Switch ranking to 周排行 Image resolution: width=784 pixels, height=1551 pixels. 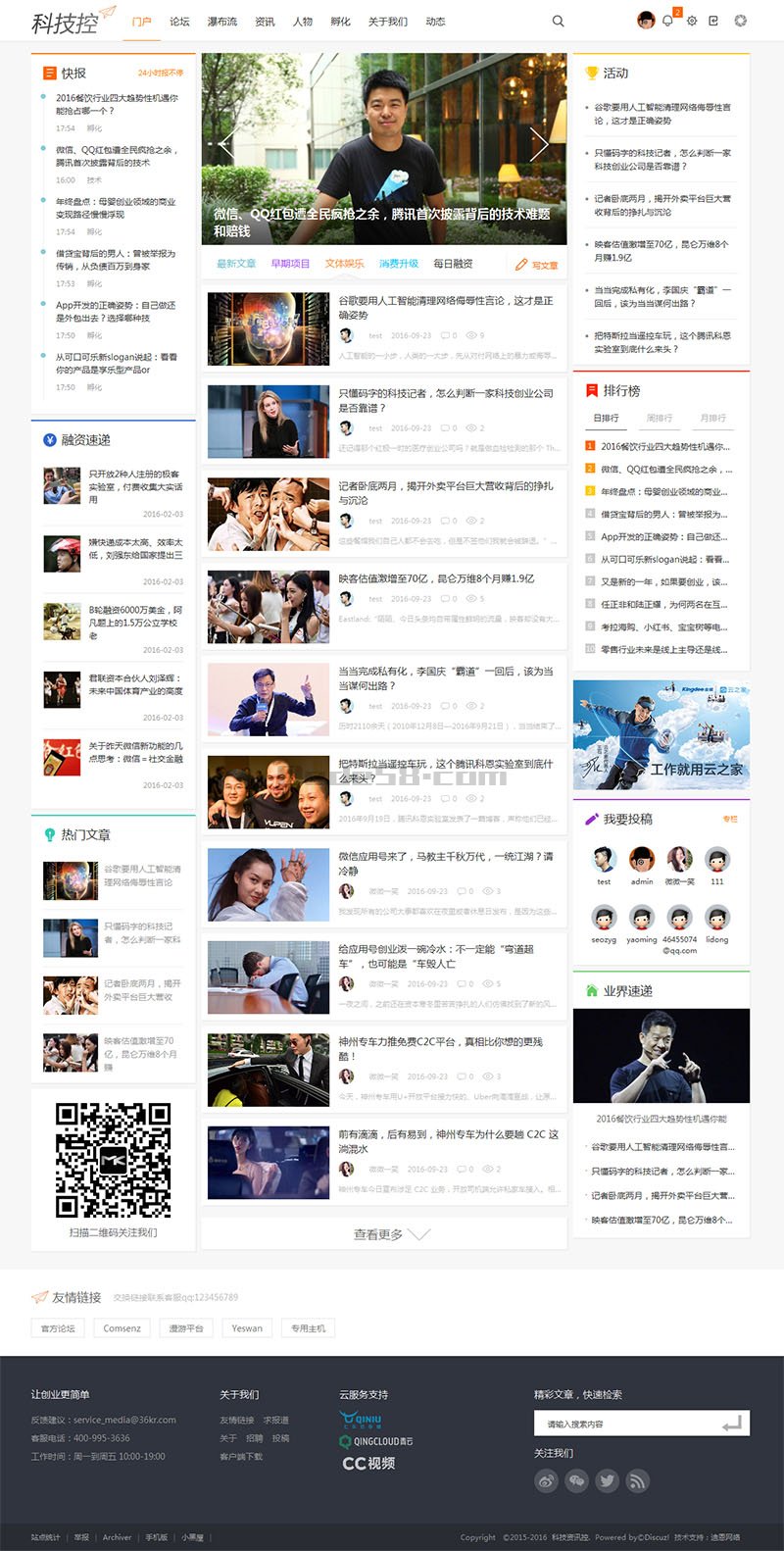tap(660, 419)
